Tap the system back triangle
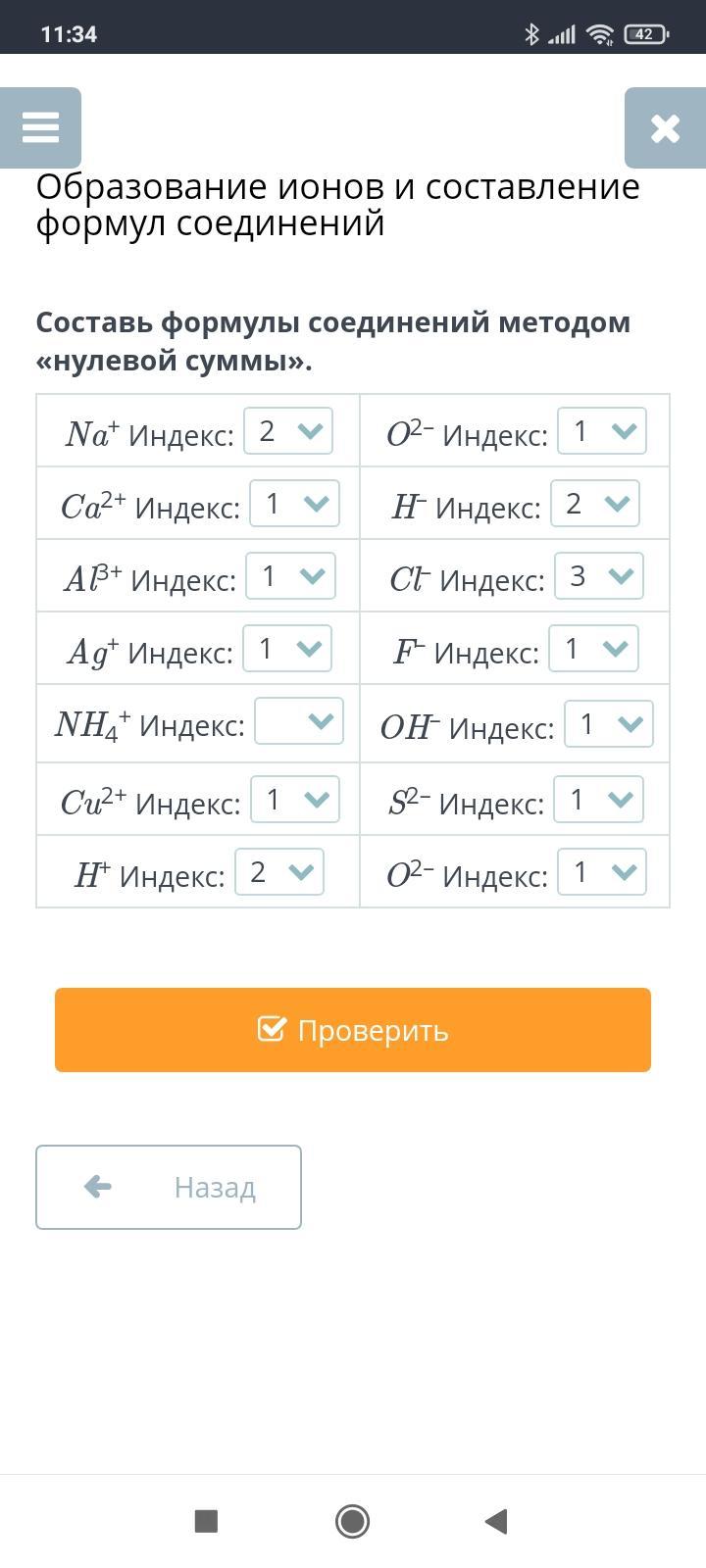This screenshot has height=1568, width=706. pyautogui.click(x=496, y=1521)
